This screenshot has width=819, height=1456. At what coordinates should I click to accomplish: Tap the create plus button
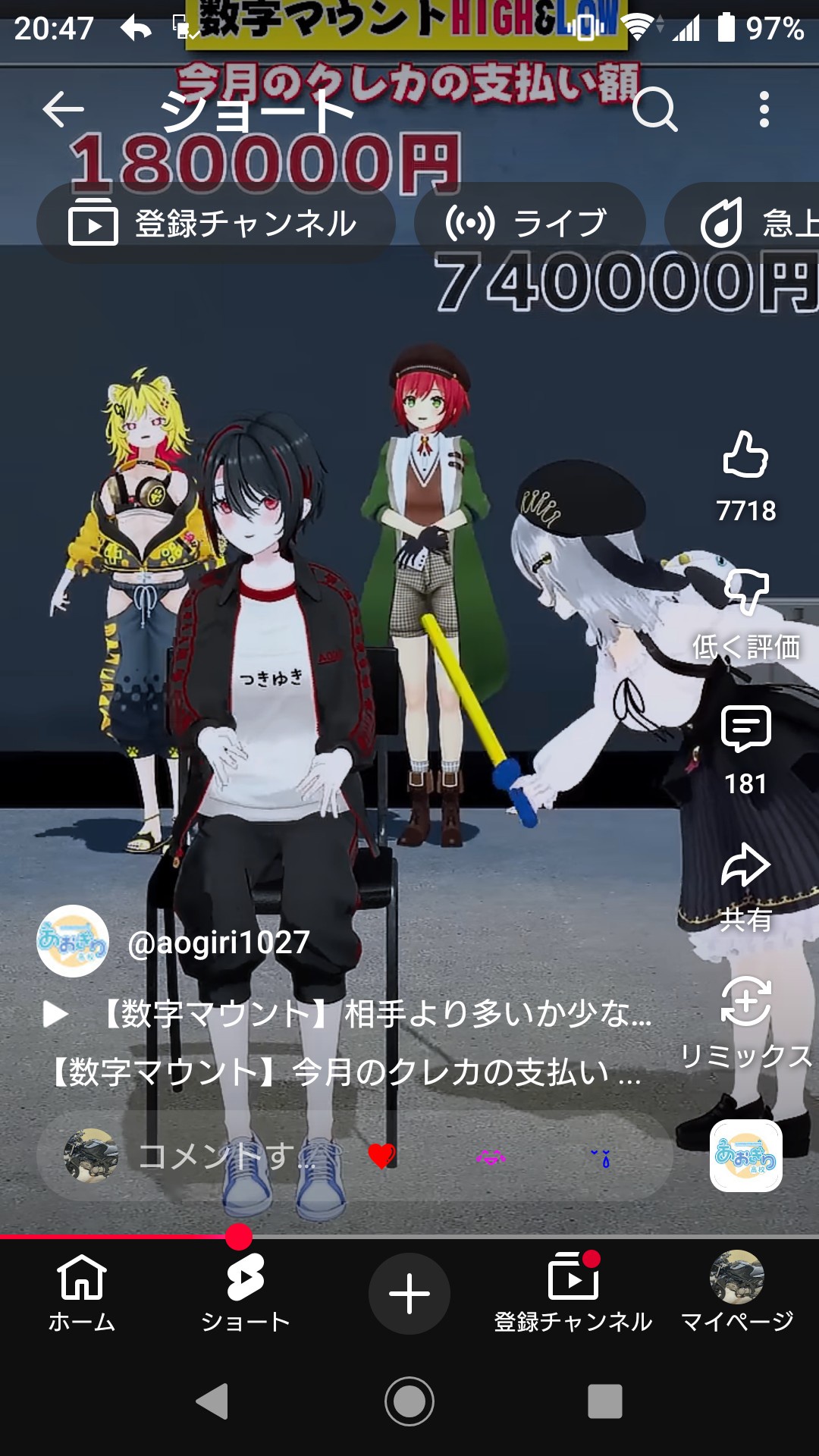click(x=409, y=1293)
